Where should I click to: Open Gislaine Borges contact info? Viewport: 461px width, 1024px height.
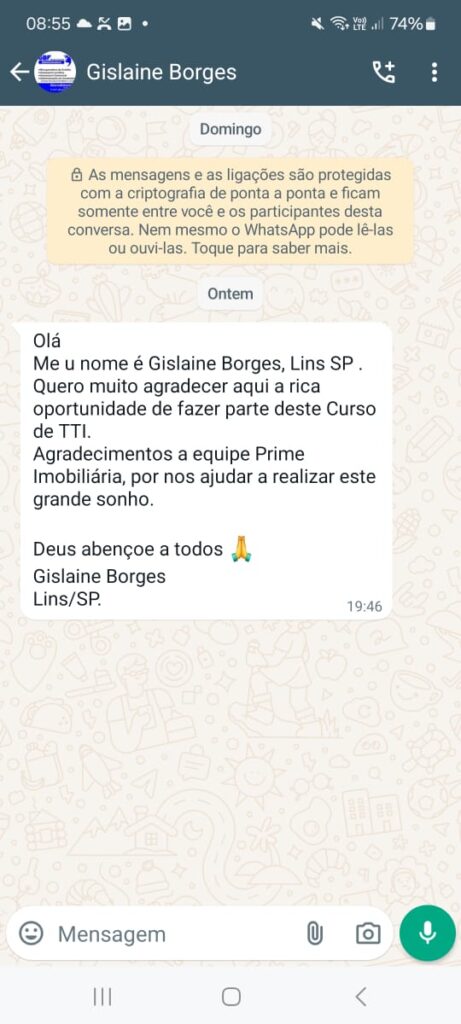point(161,72)
